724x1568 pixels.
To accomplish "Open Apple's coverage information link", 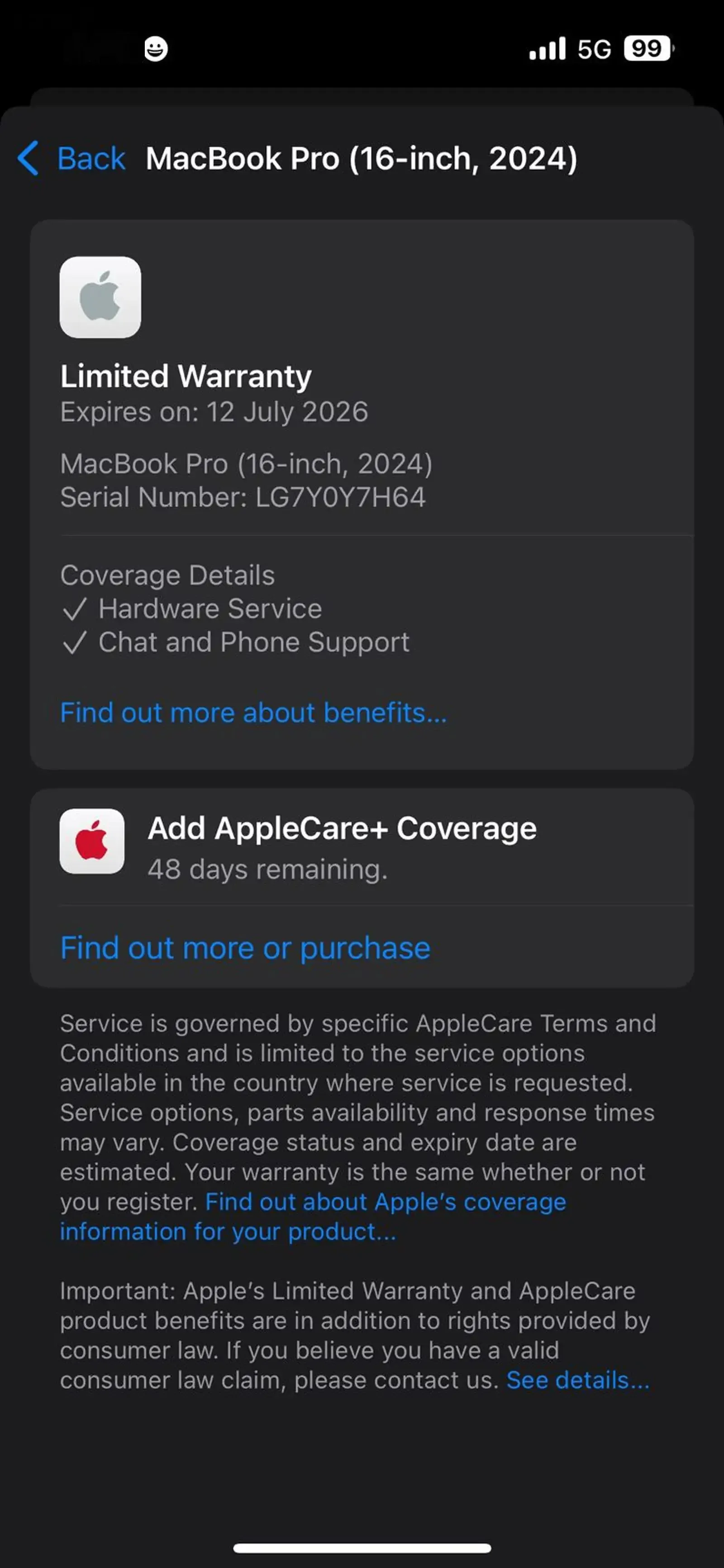I will click(385, 1202).
